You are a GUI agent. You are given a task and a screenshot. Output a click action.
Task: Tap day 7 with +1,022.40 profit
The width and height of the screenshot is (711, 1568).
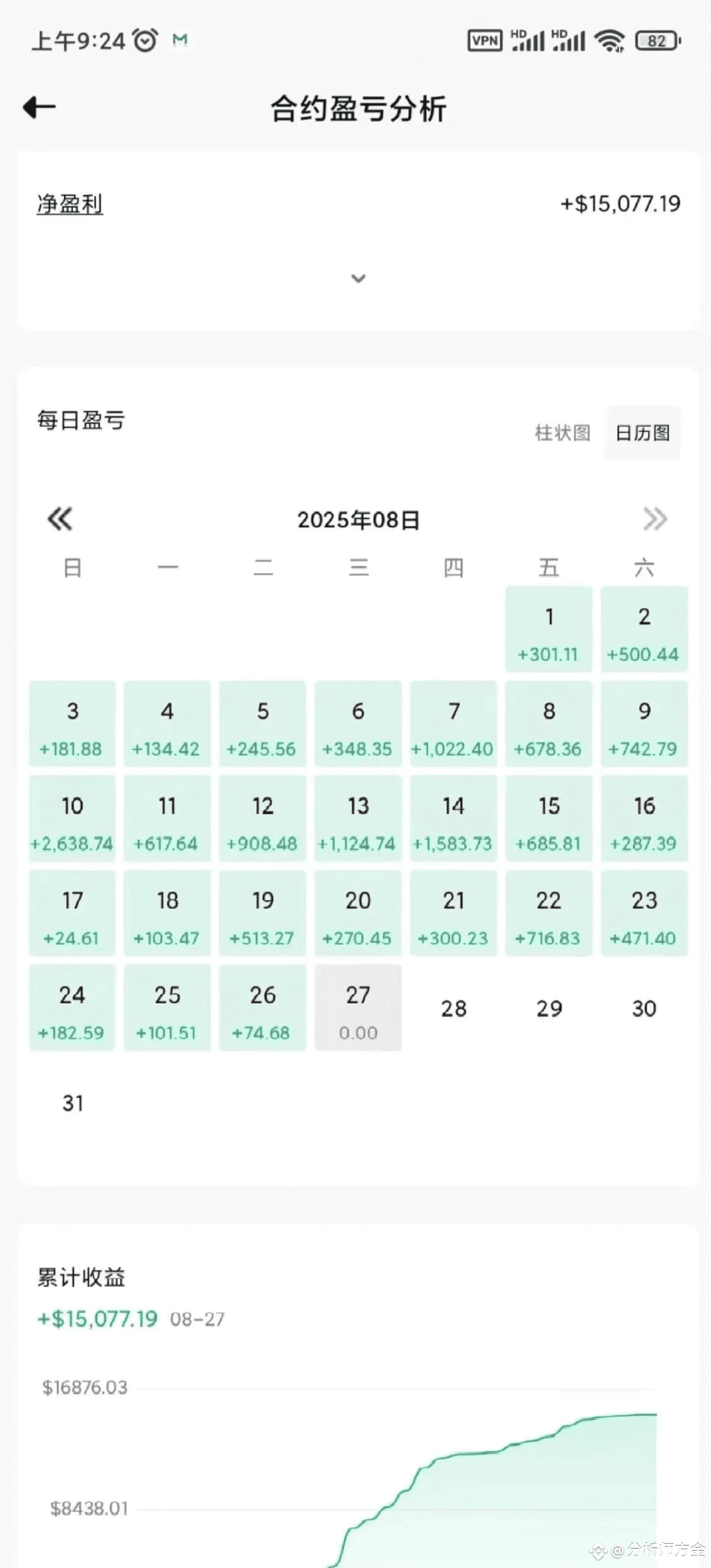[453, 724]
